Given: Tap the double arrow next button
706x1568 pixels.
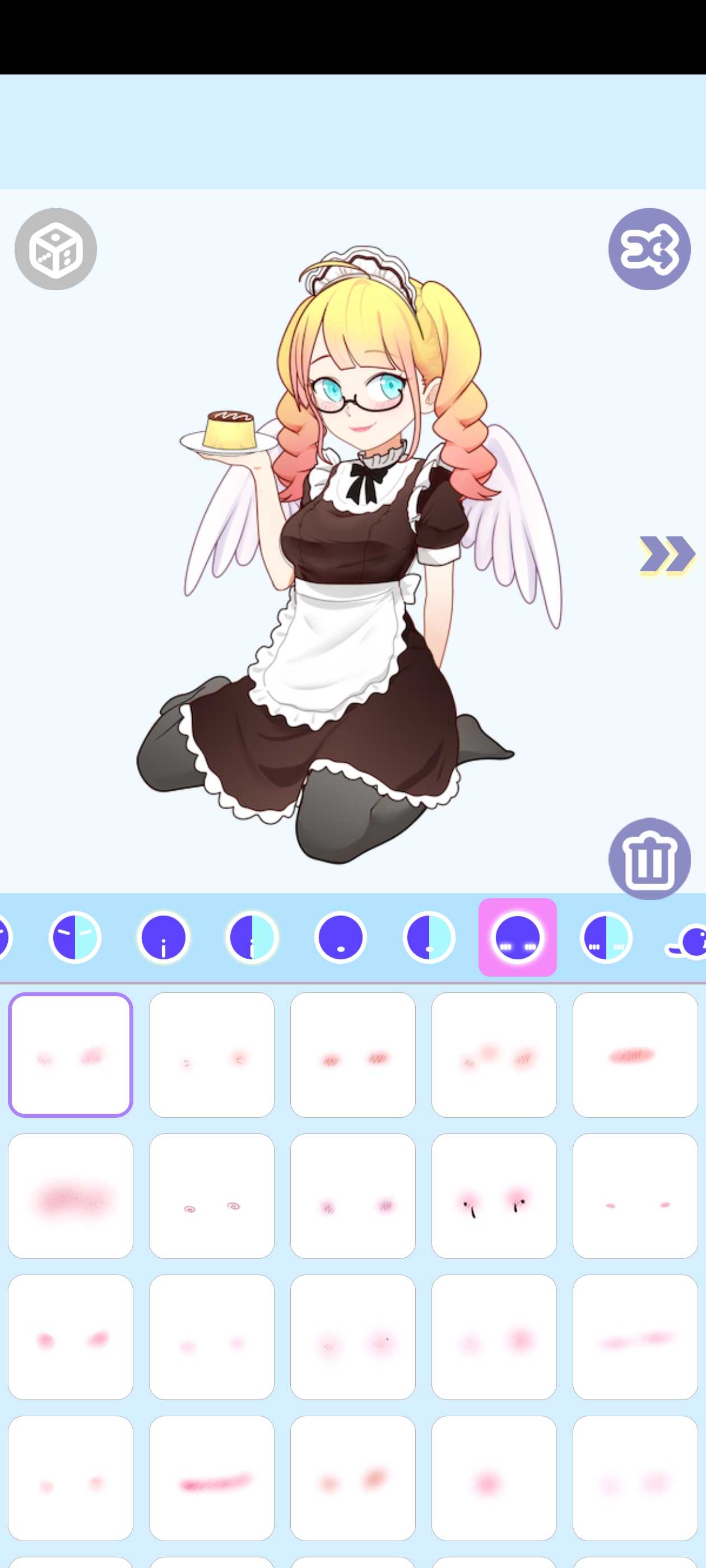Looking at the screenshot, I should 666,554.
